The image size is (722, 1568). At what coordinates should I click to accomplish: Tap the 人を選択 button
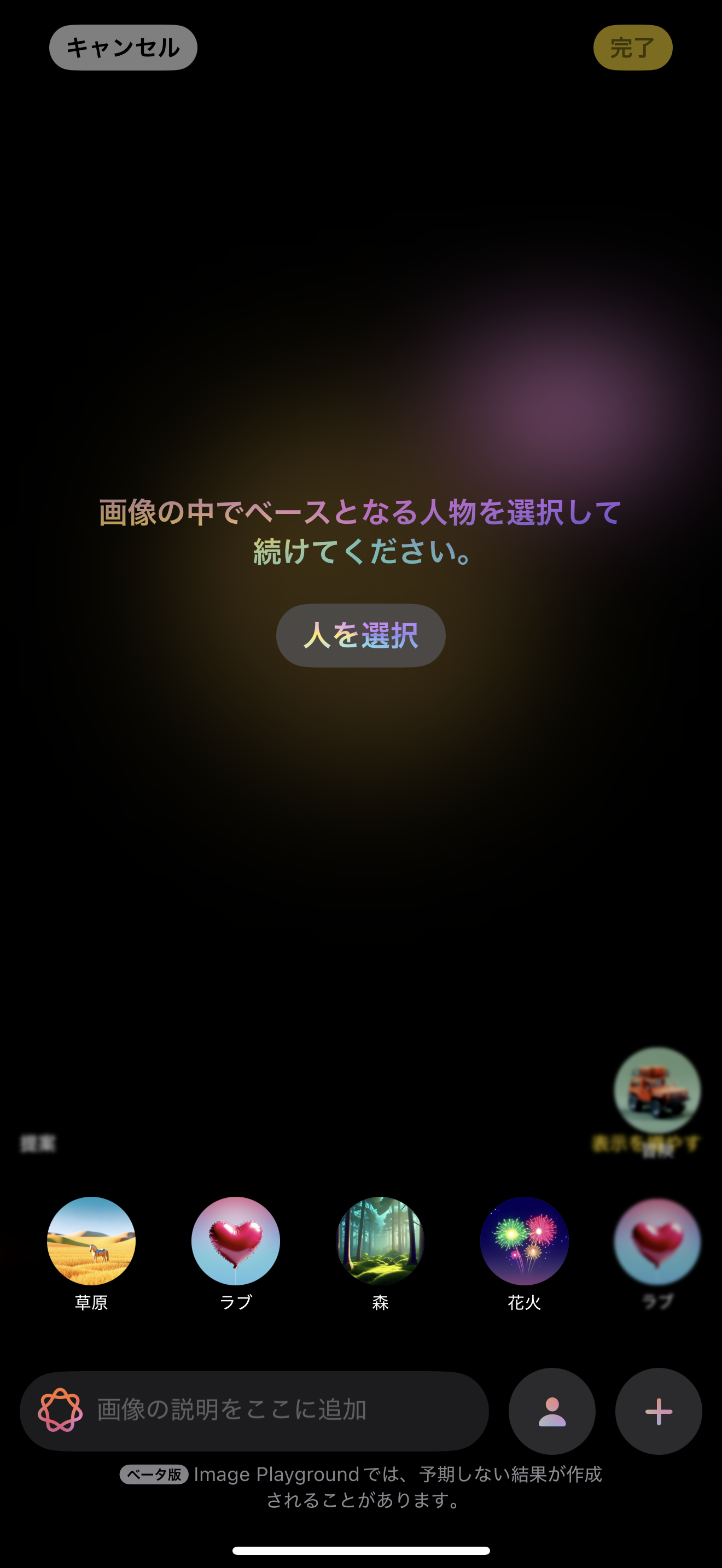[x=360, y=635]
